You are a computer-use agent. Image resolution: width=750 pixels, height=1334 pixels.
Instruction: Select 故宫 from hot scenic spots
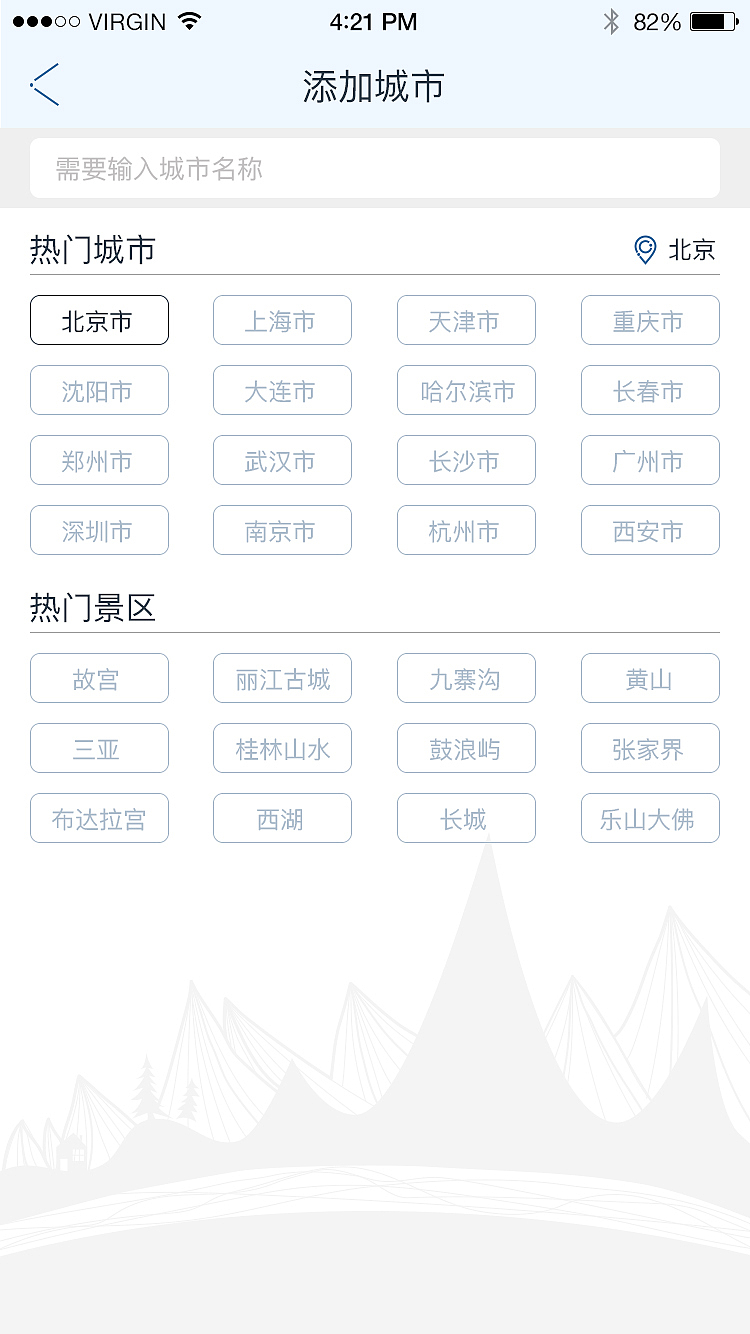pyautogui.click(x=99, y=678)
